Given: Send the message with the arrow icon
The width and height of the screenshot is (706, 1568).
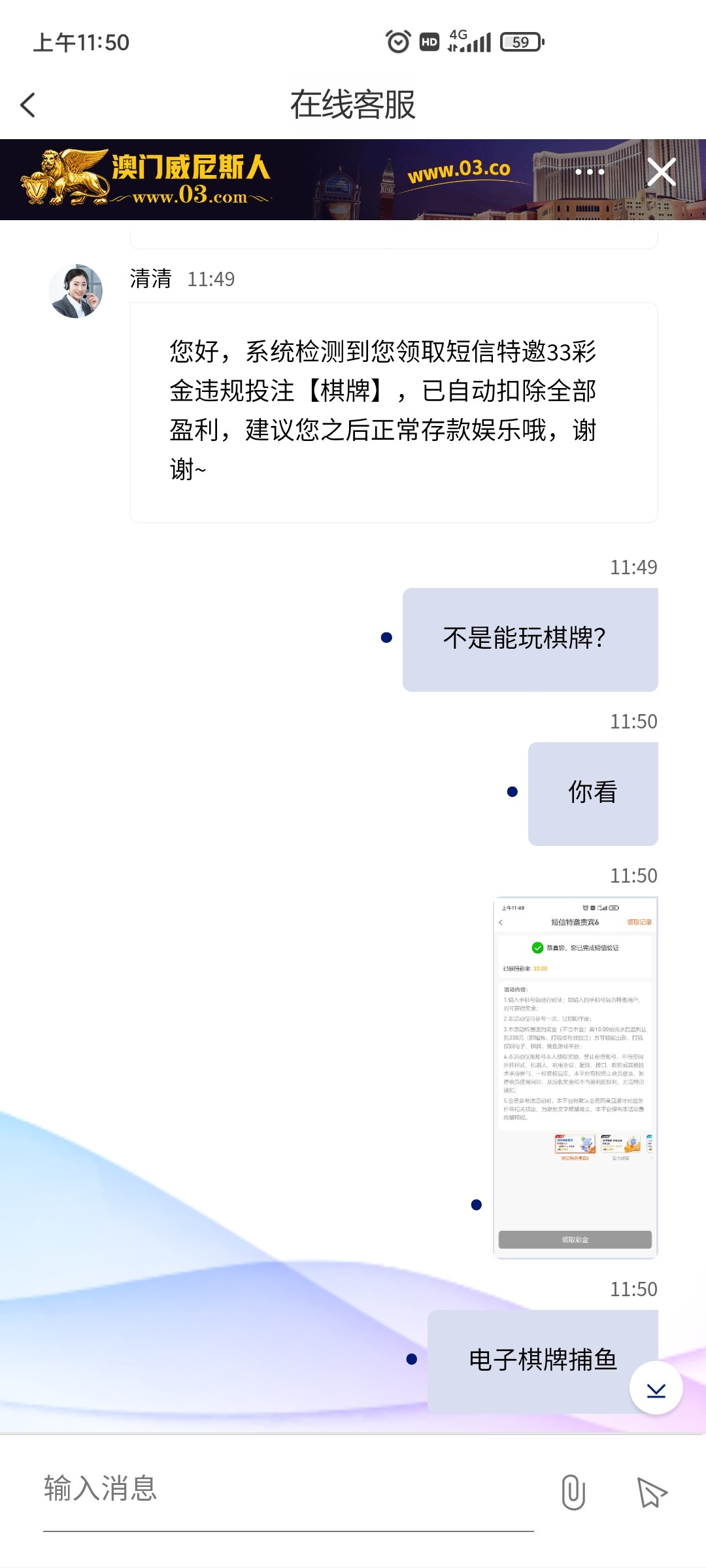Looking at the screenshot, I should click(651, 1492).
